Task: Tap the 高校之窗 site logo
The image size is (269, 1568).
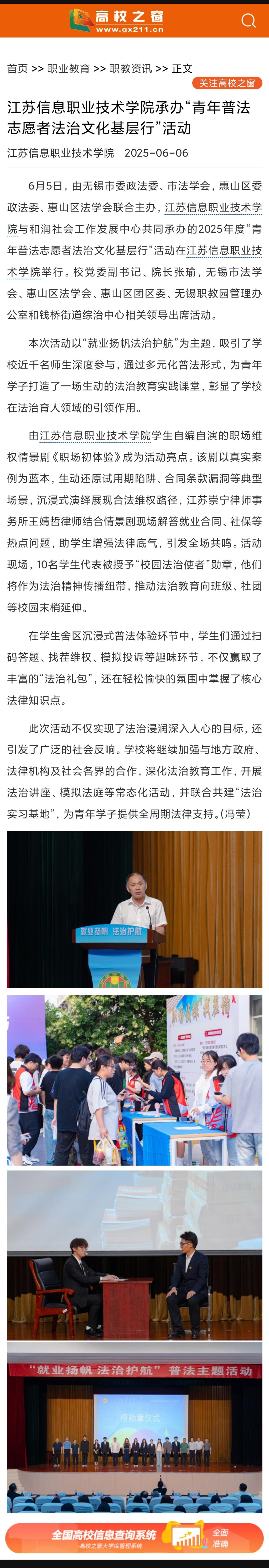Action: 116,21
